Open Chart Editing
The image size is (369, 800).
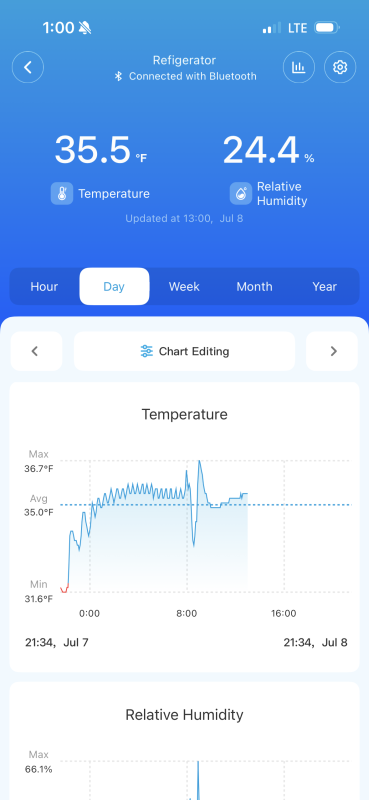pos(184,351)
